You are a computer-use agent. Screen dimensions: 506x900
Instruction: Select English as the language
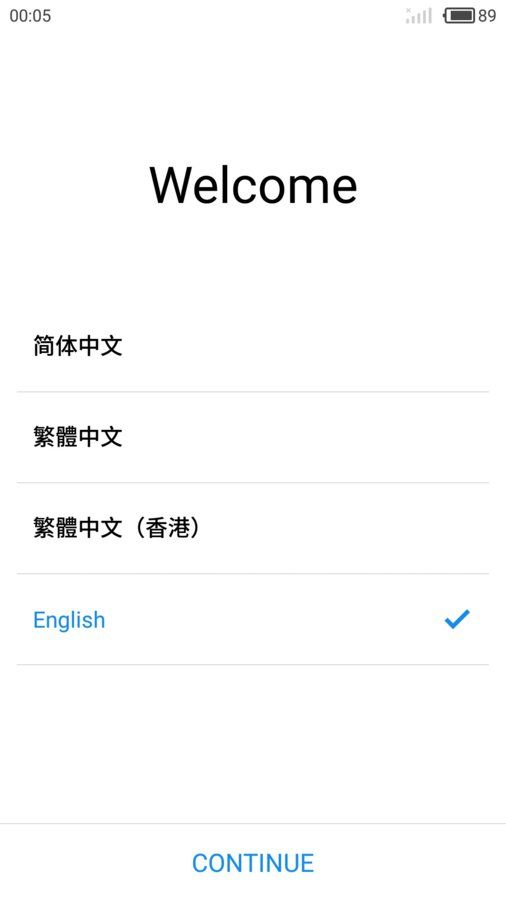(x=253, y=619)
